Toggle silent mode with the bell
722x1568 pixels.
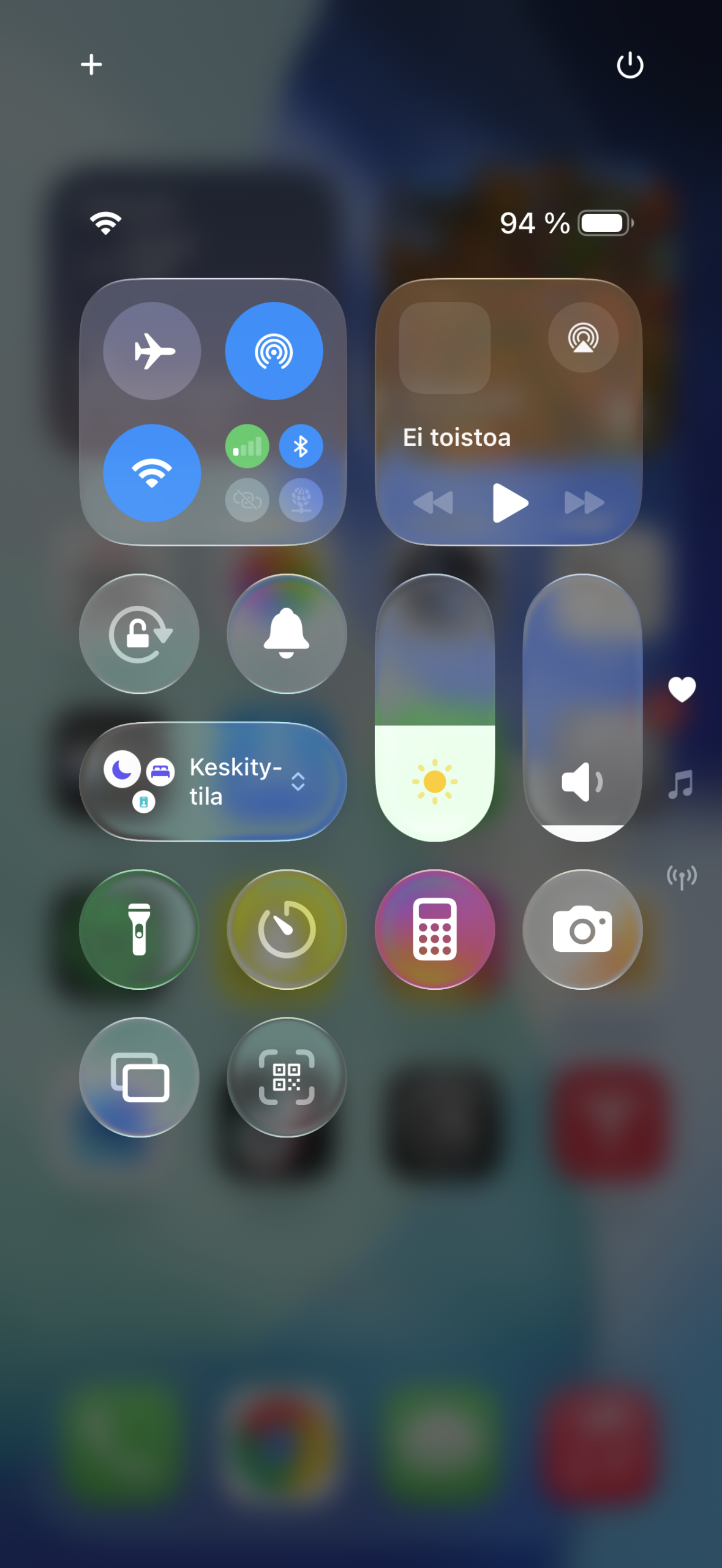287,634
